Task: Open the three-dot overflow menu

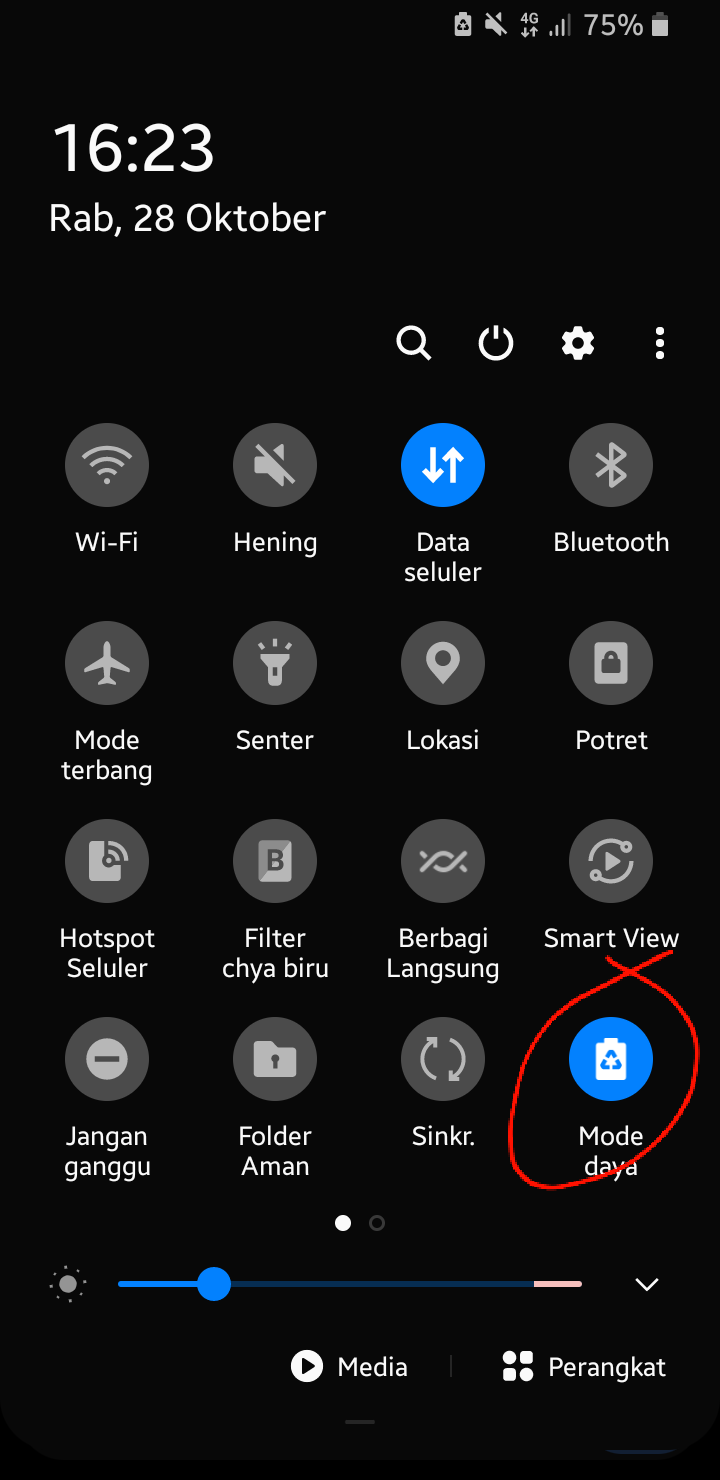Action: click(660, 343)
